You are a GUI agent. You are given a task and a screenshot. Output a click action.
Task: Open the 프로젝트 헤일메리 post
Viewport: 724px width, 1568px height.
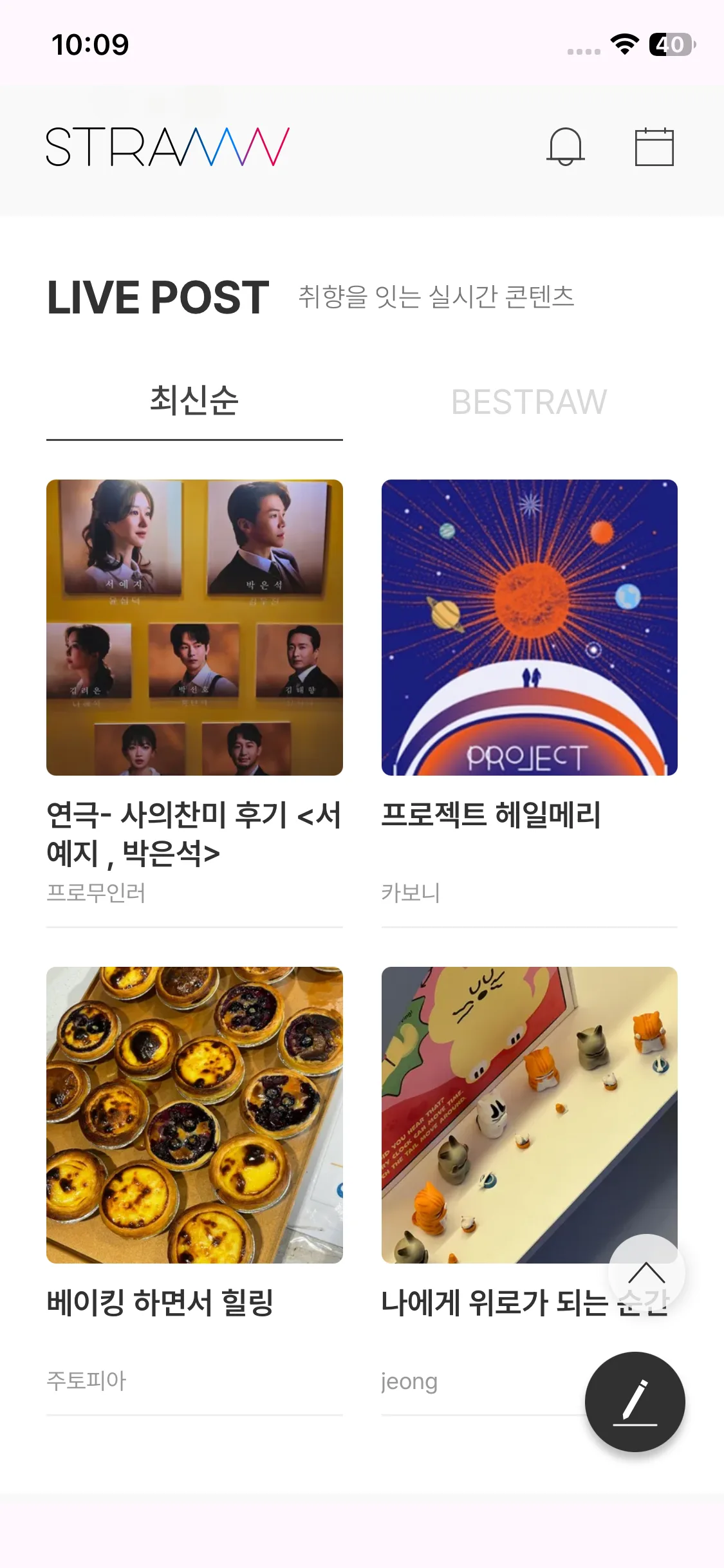click(529, 628)
